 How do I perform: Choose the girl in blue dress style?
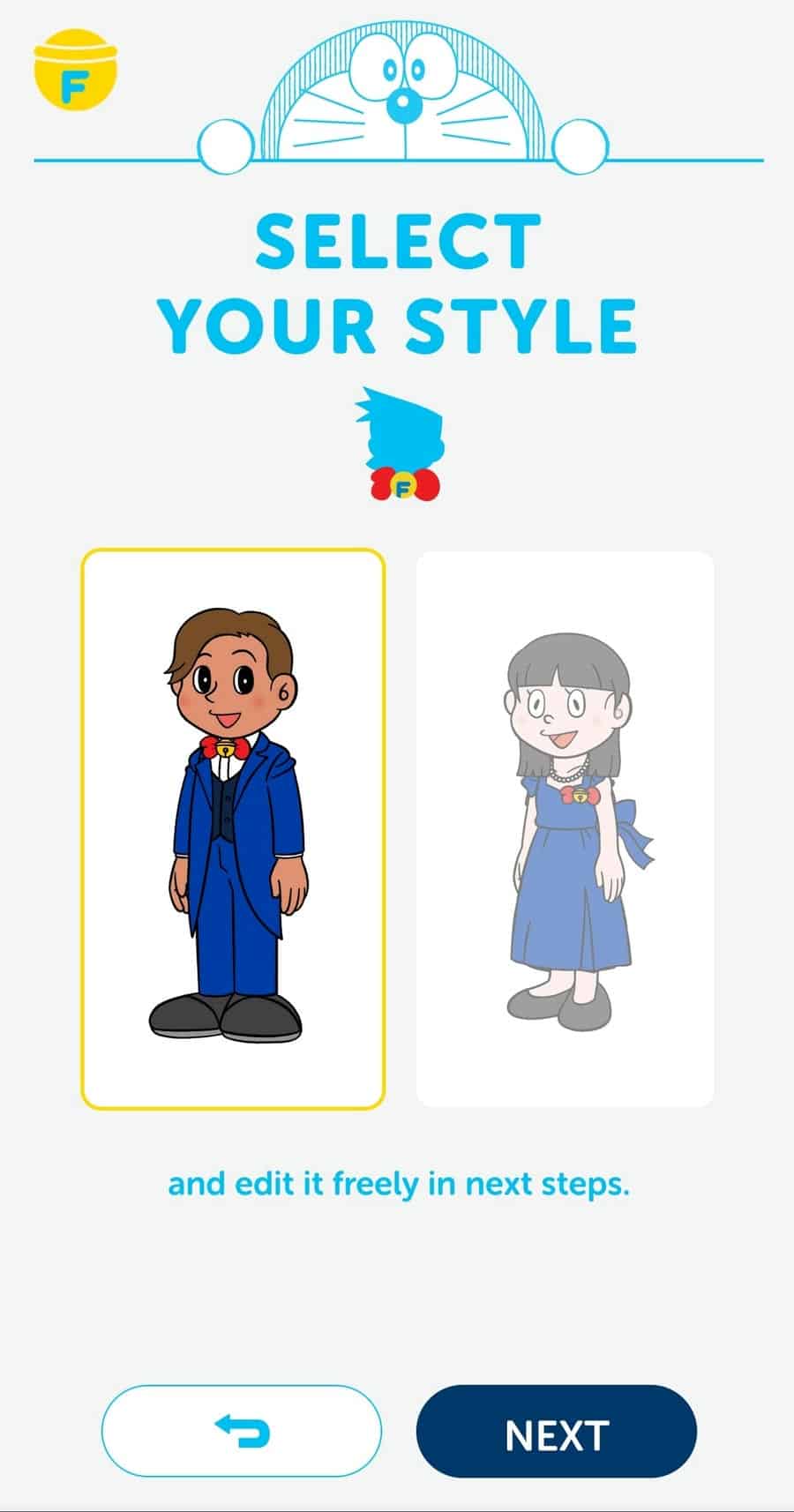click(565, 828)
